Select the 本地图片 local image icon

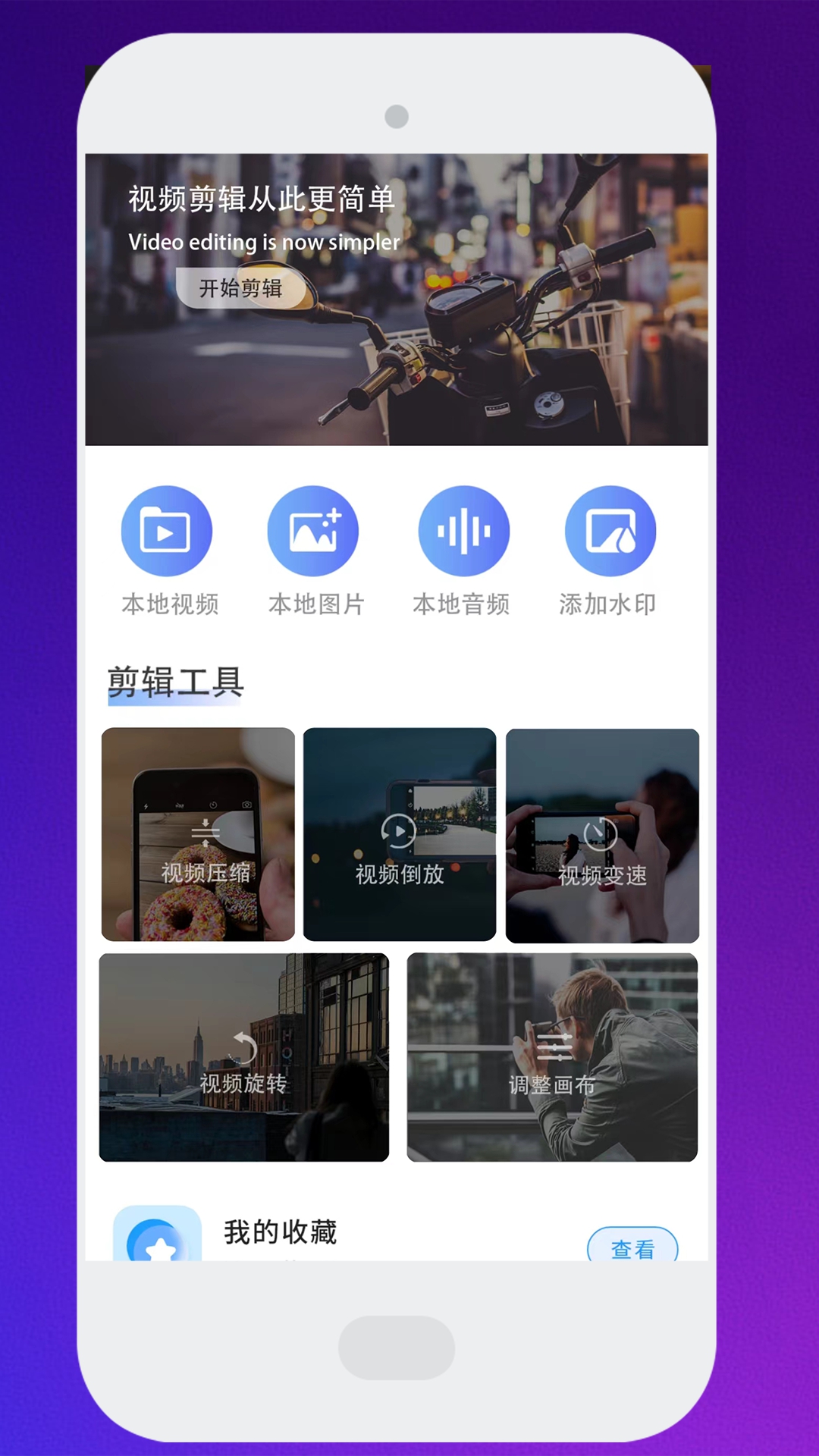315,531
